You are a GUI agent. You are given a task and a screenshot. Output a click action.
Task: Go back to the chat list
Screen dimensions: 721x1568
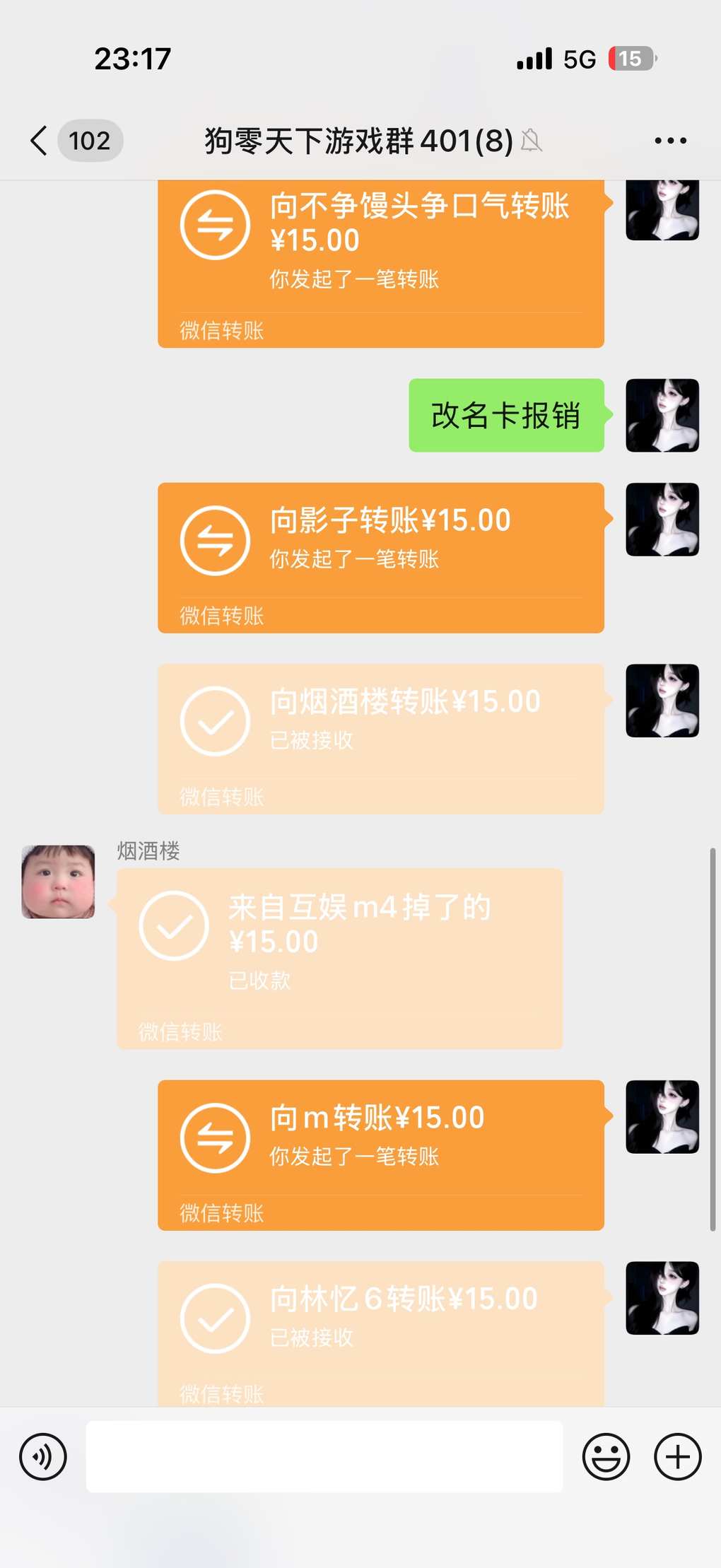(40, 141)
